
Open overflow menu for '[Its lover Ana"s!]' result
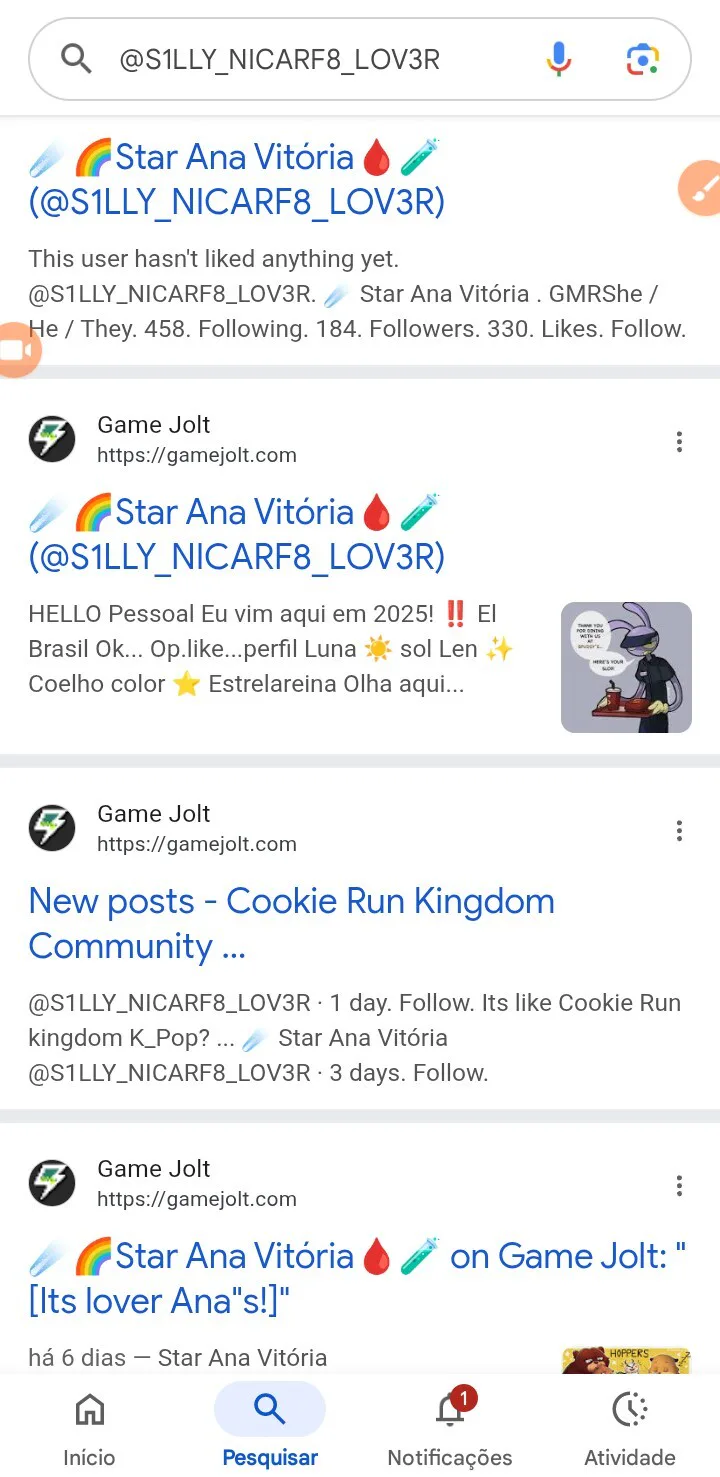pos(679,1185)
